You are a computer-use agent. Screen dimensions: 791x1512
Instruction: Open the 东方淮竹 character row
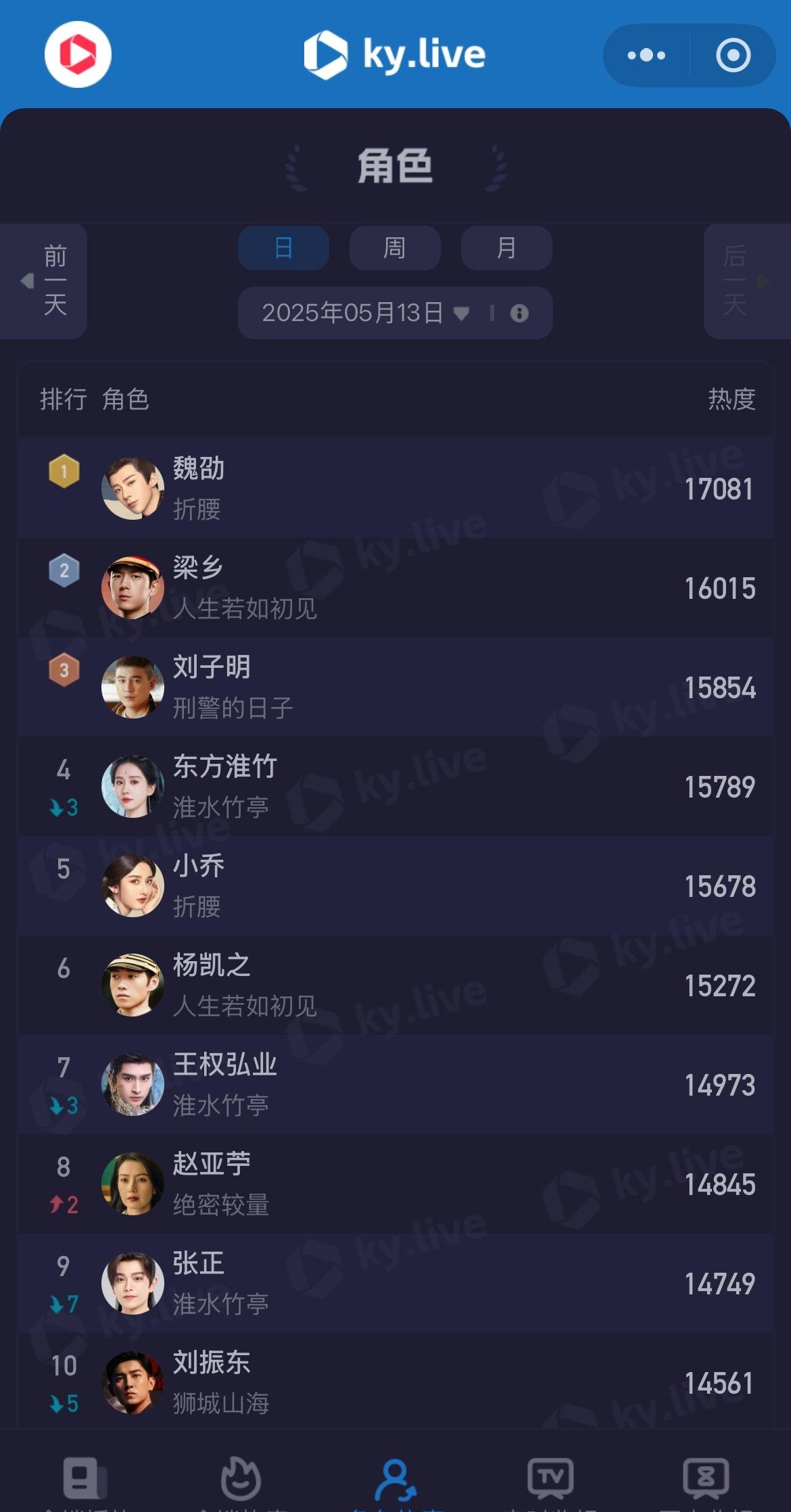point(395,786)
